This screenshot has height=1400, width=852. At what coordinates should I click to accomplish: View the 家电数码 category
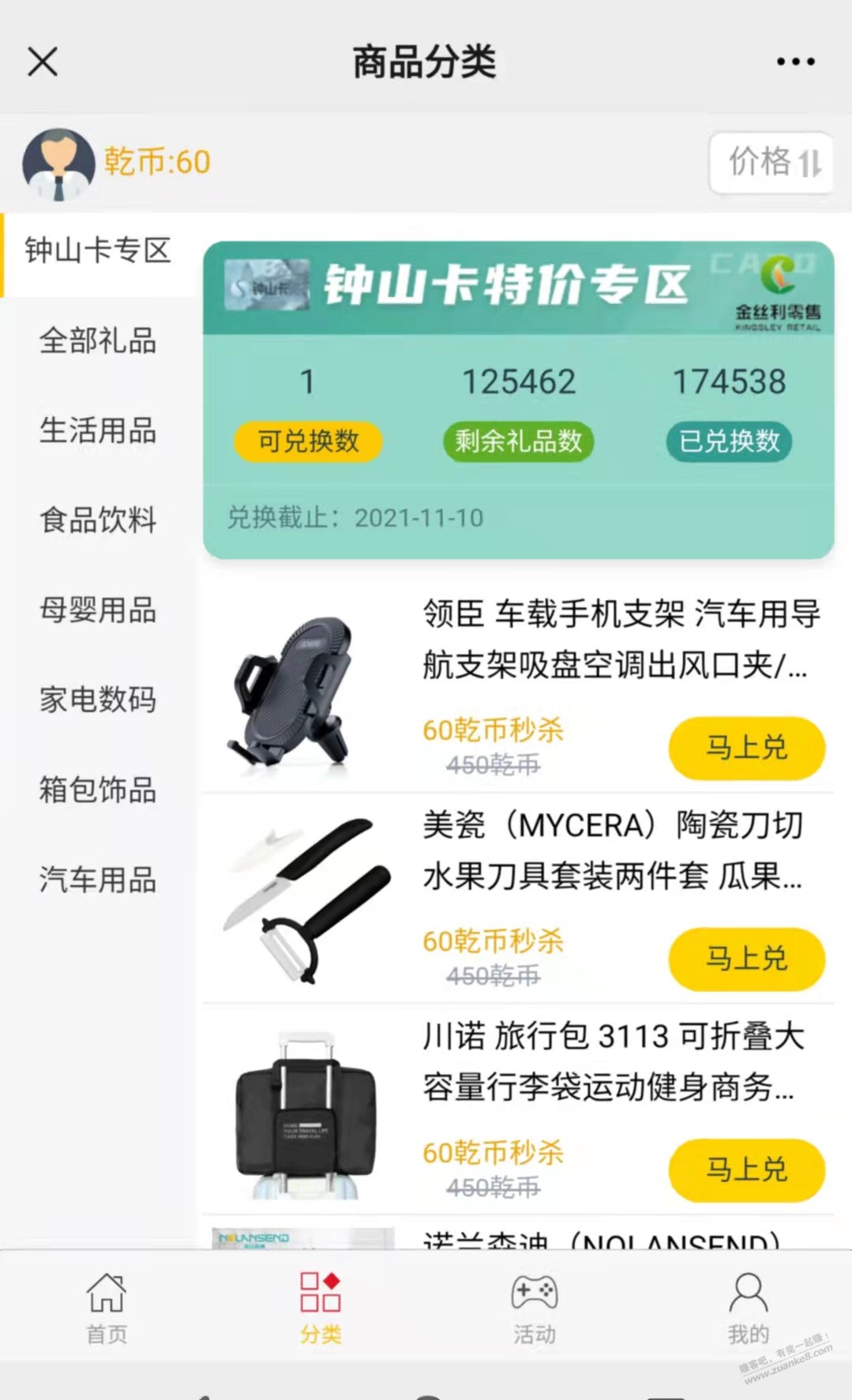(x=98, y=700)
